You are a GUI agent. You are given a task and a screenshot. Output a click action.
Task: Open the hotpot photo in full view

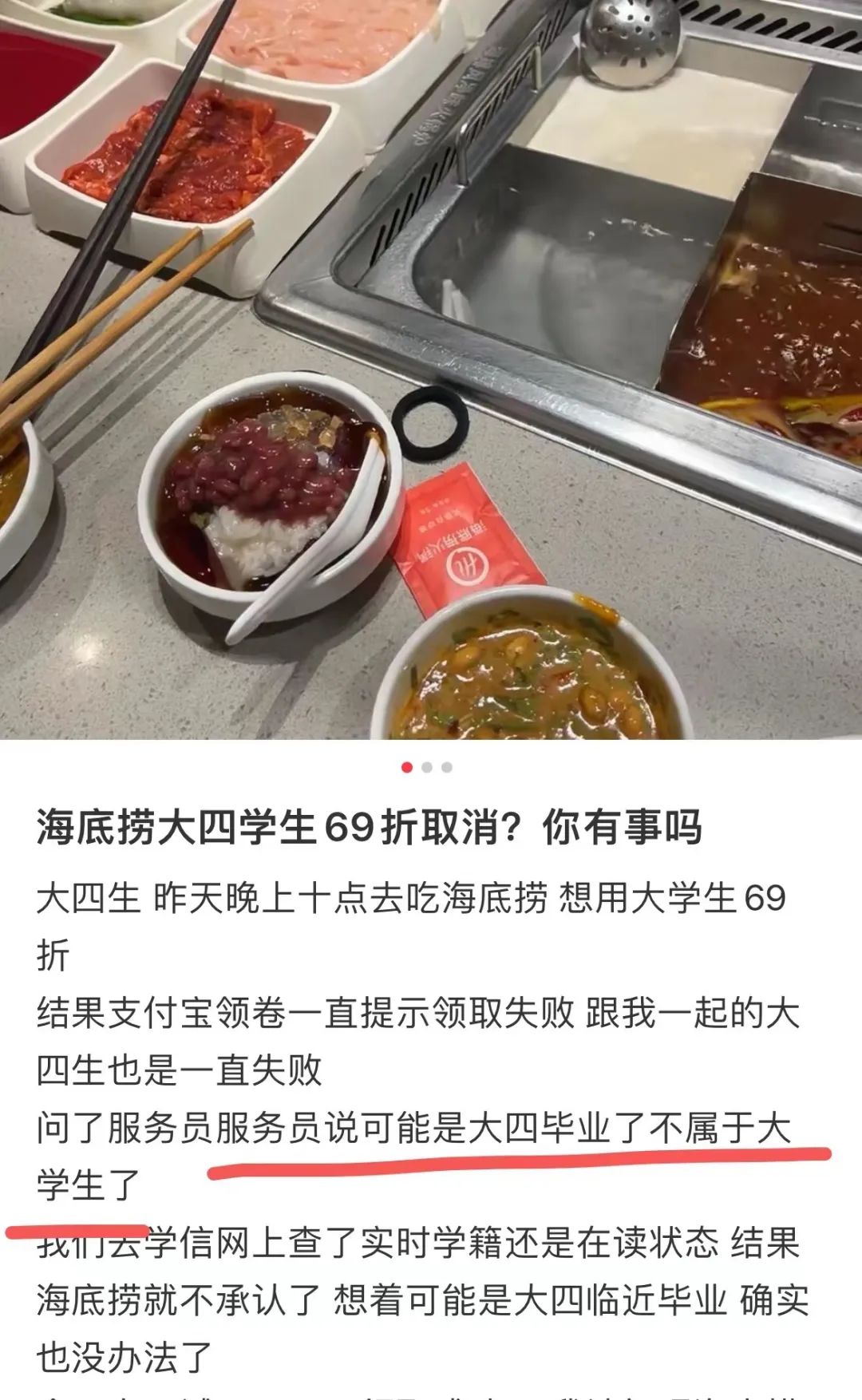click(x=431, y=367)
